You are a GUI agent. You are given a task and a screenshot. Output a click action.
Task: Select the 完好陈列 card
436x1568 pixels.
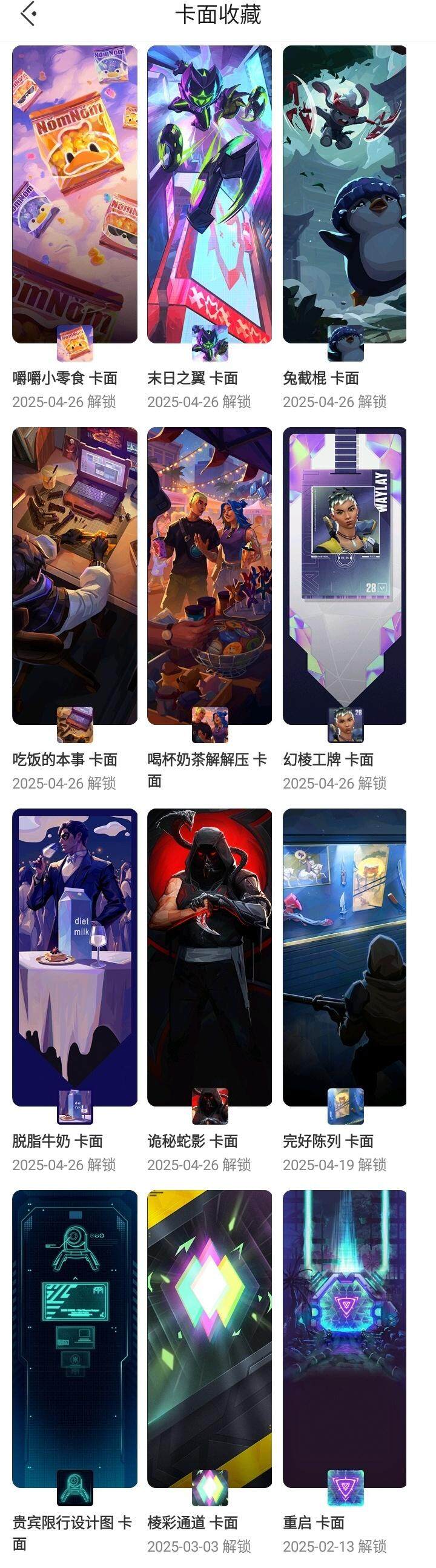pyautogui.click(x=345, y=957)
